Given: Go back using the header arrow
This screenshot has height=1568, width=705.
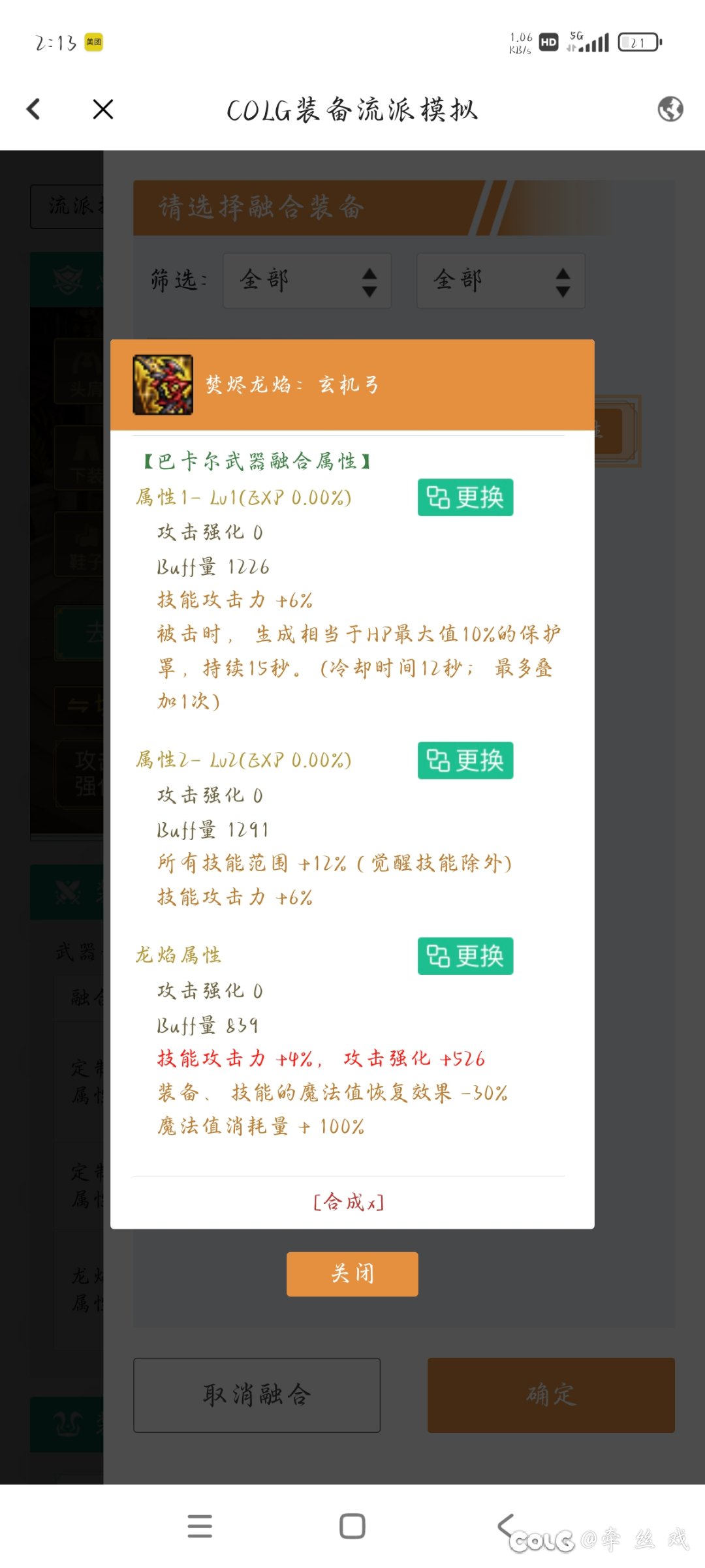Looking at the screenshot, I should pos(34,109).
